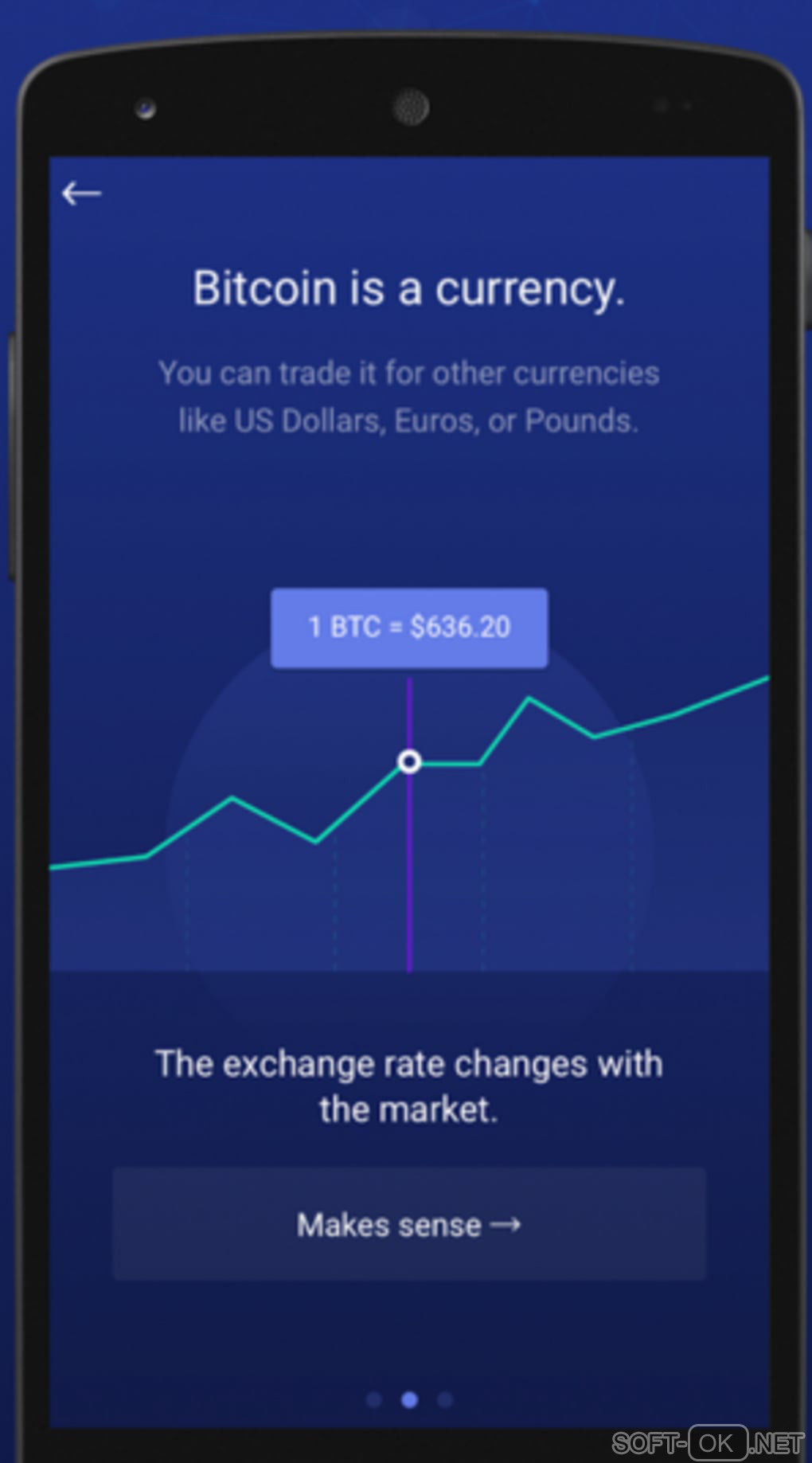The image size is (812, 1463).
Task: Select the chart's highlighted data point
Action: [x=409, y=762]
